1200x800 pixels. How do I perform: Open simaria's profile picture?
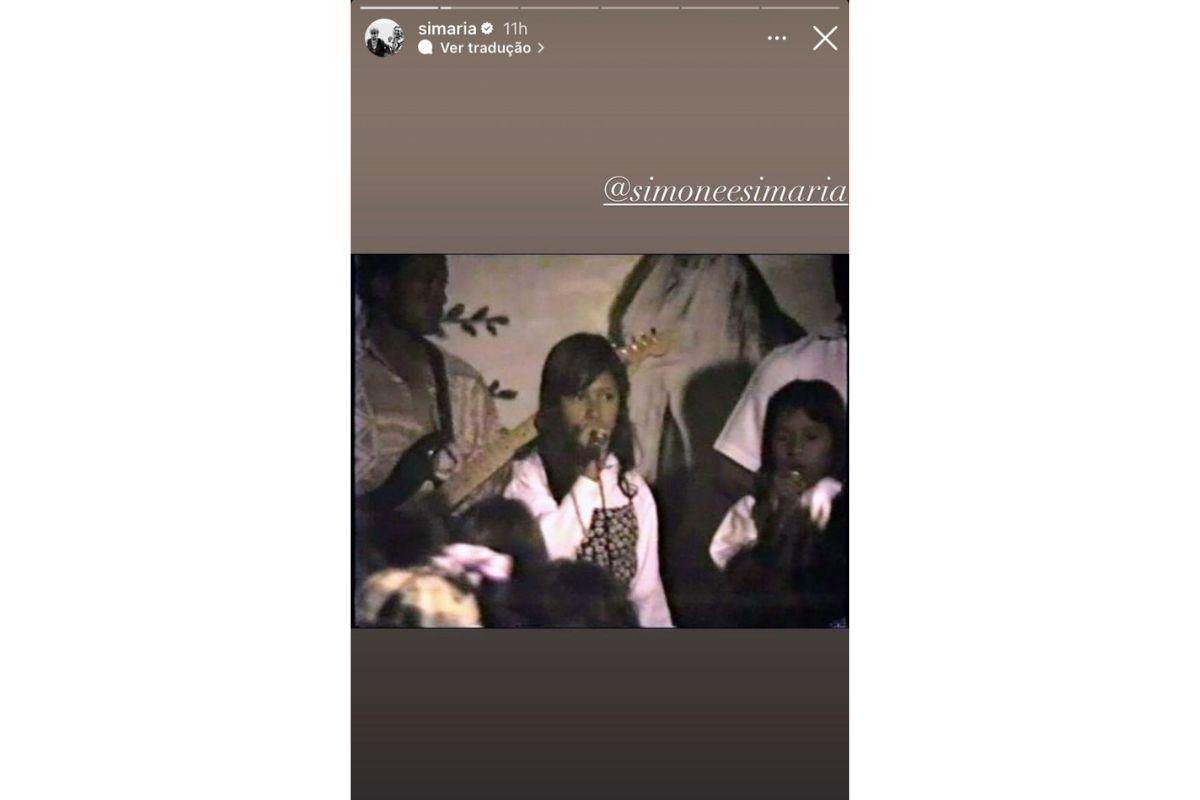pyautogui.click(x=384, y=38)
